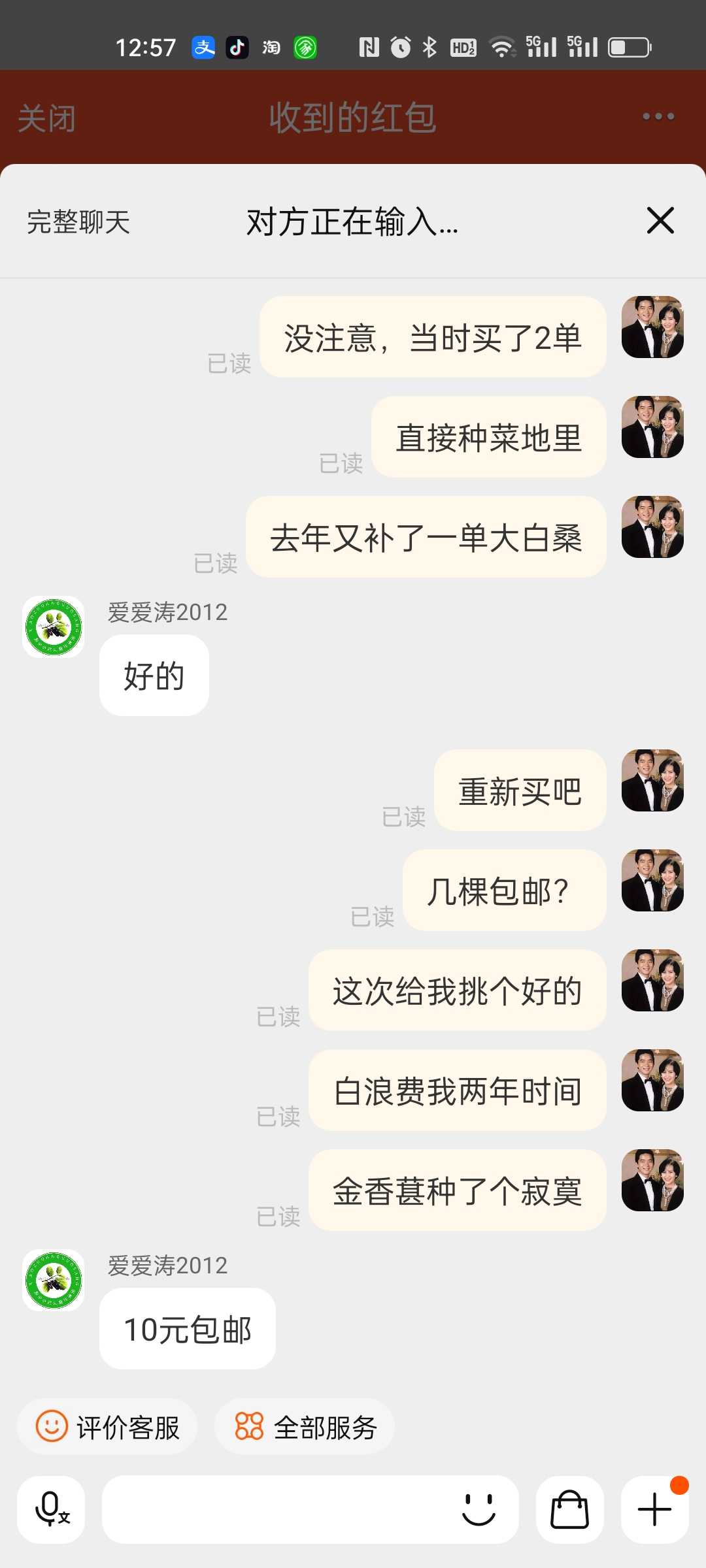Close the chat panel with X
Image resolution: width=706 pixels, height=1568 pixels.
[660, 220]
